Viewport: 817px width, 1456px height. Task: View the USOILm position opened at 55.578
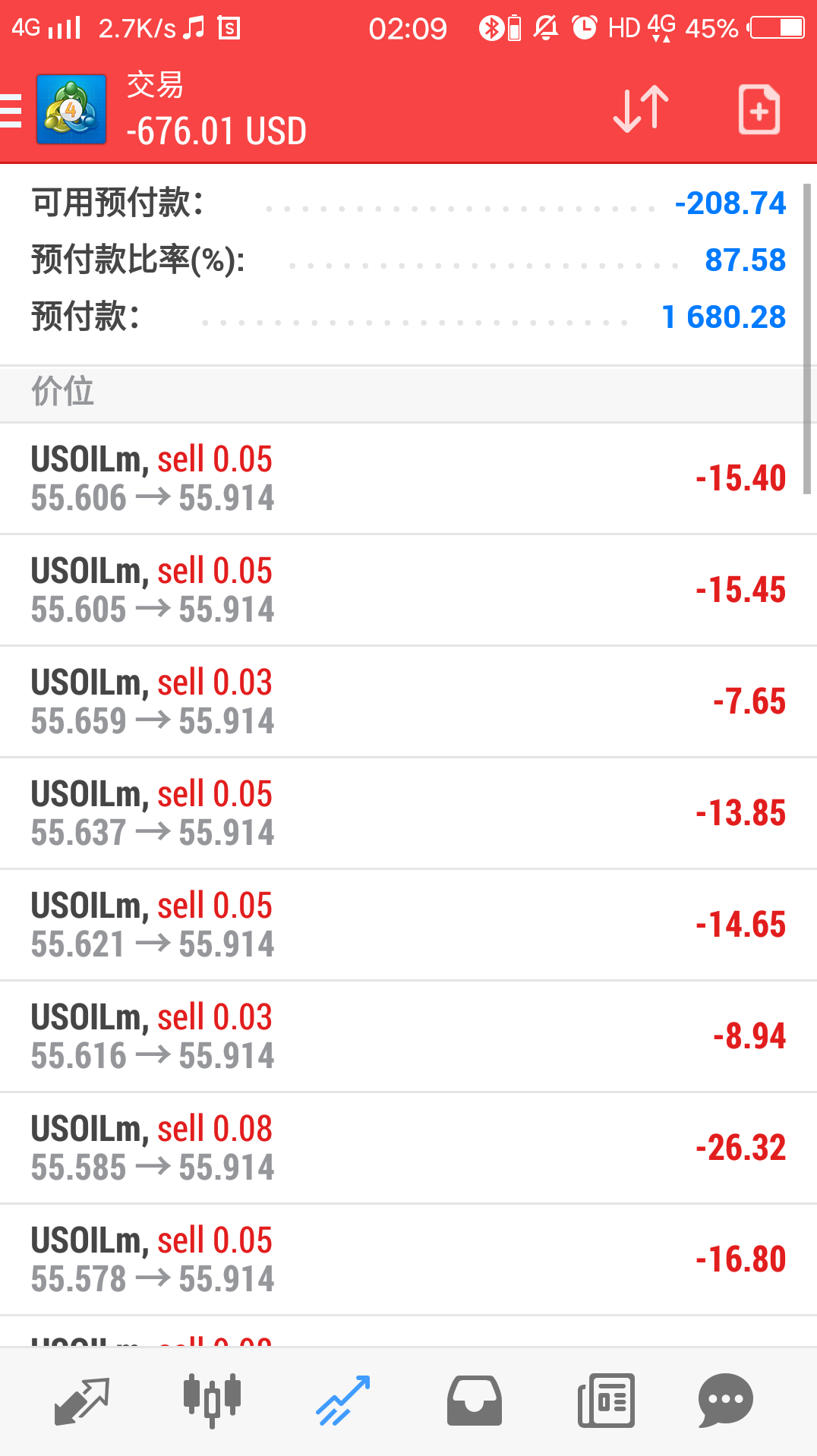(x=408, y=1259)
